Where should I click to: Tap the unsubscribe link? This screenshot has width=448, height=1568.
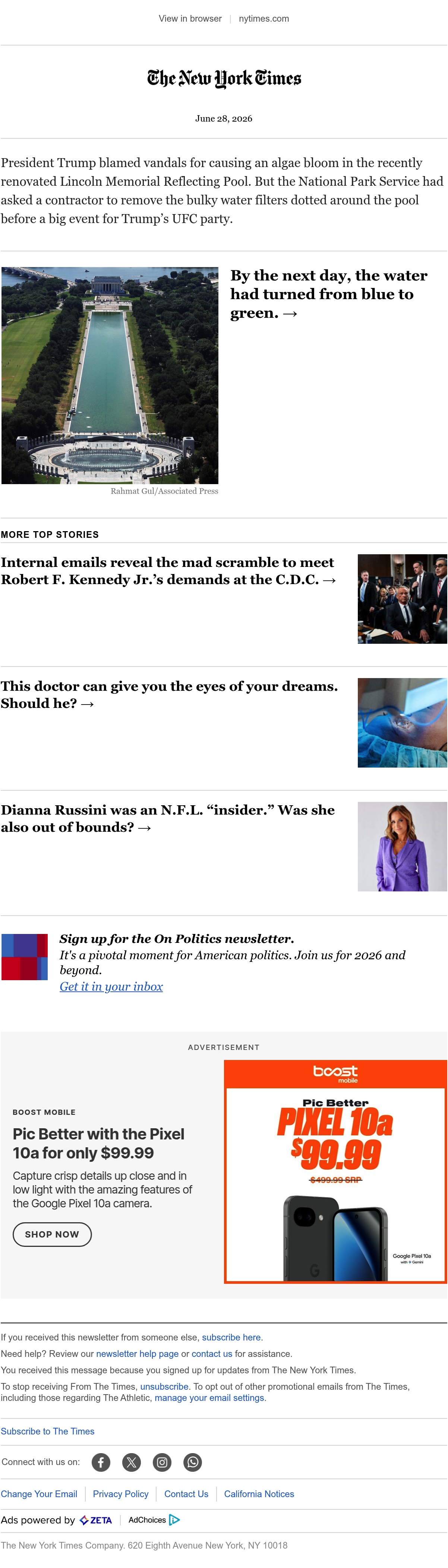pyautogui.click(x=164, y=1387)
